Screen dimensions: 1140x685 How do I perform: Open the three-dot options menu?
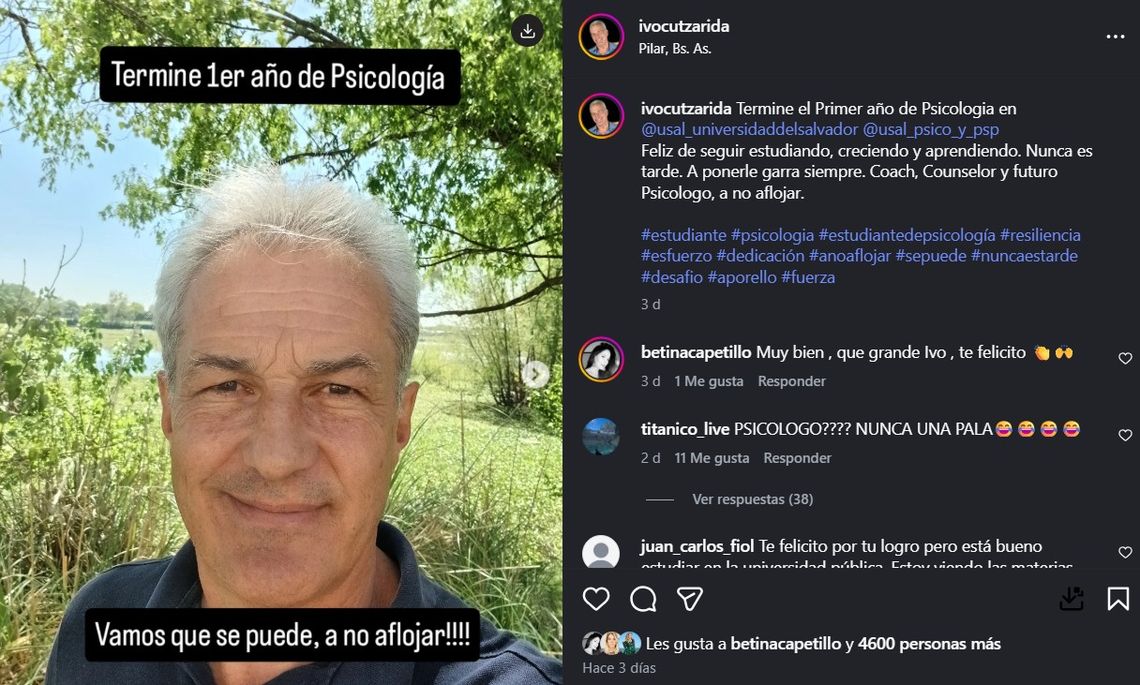[x=1115, y=37]
